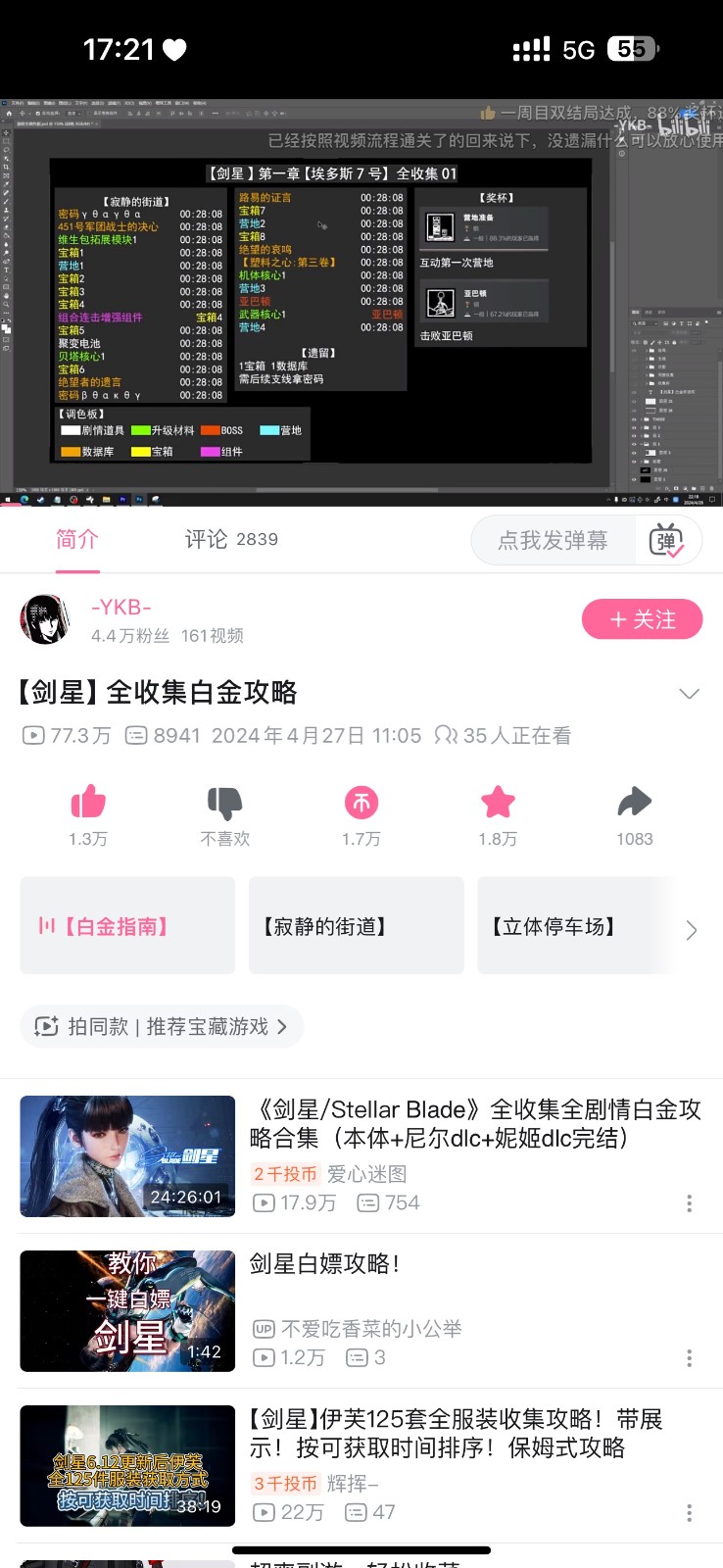723x1568 pixels.
Task: Like this video with thumbs up
Action: [88, 803]
